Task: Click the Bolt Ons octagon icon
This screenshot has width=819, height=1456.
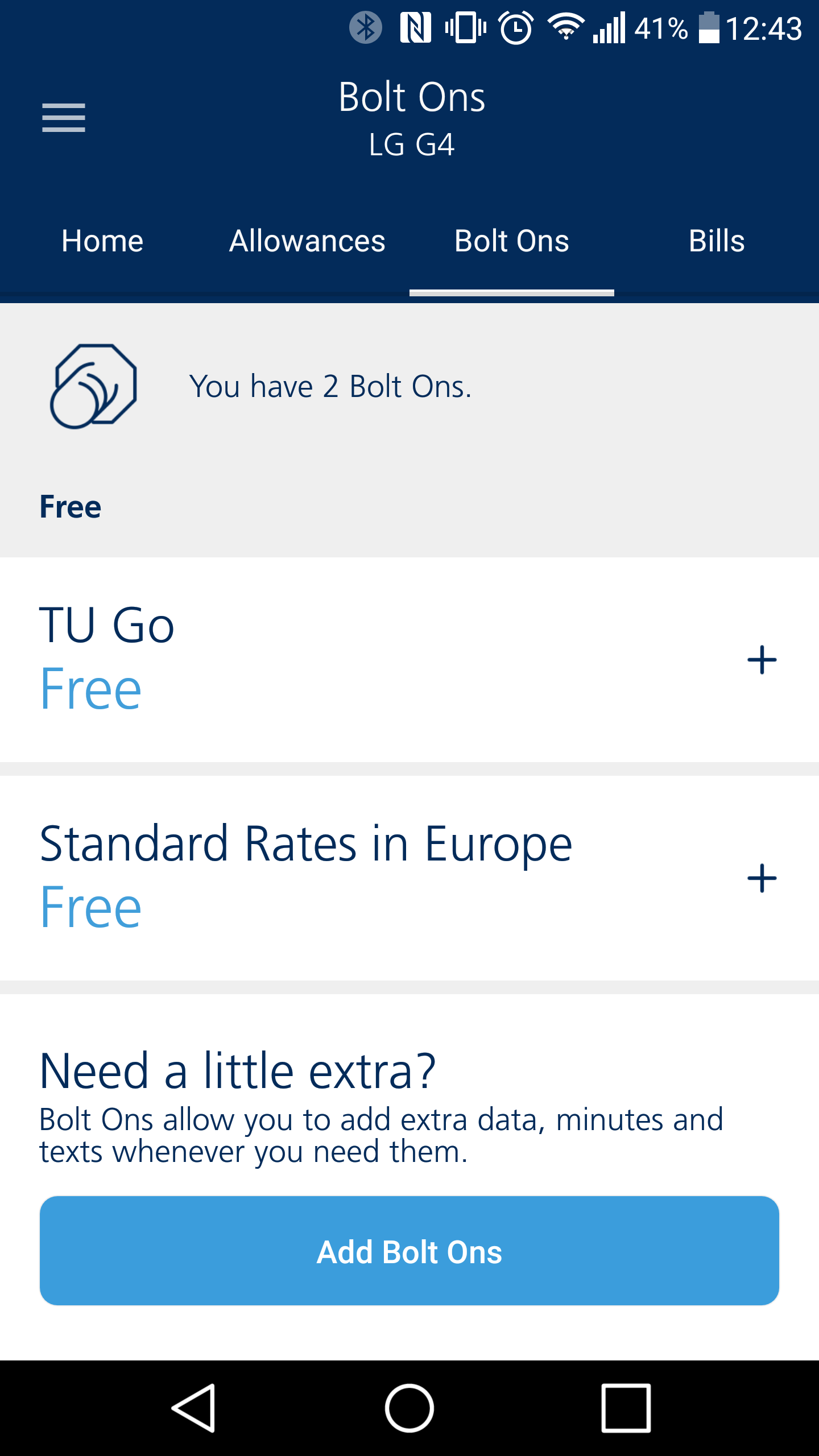Action: tap(95, 386)
